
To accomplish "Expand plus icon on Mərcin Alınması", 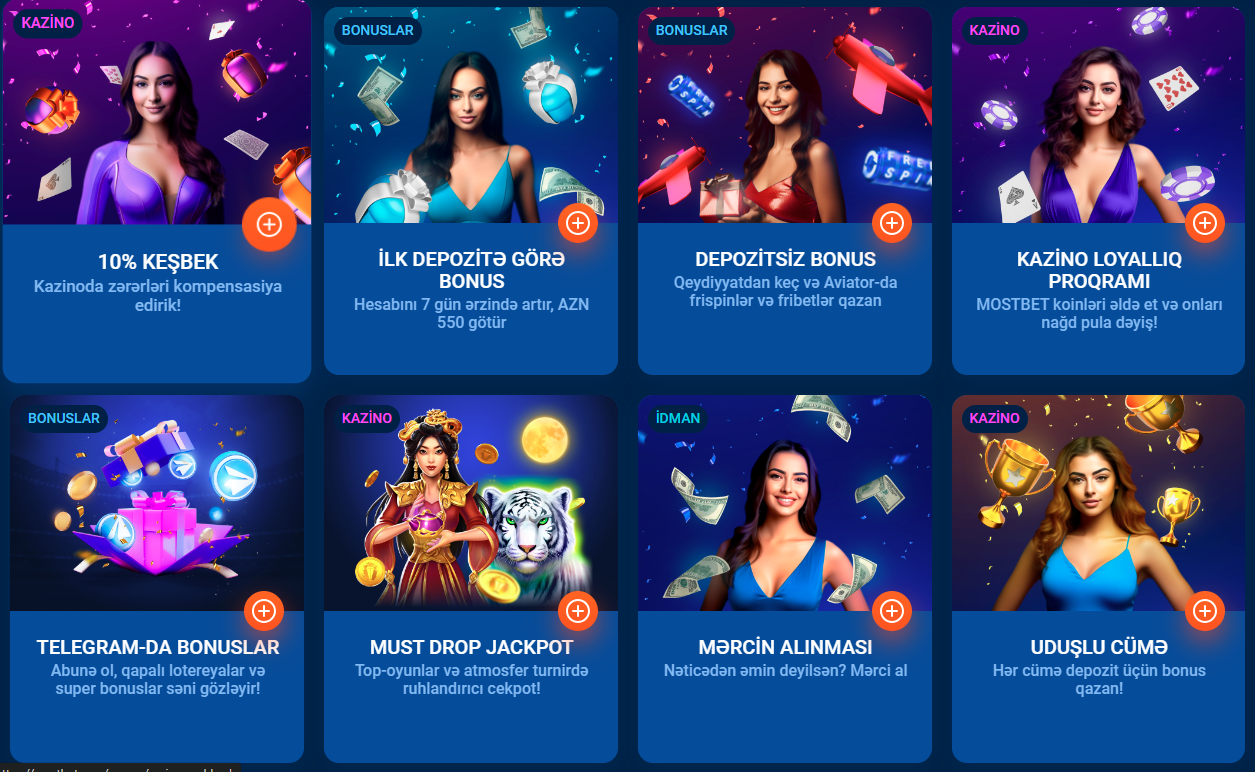I will click(x=891, y=610).
